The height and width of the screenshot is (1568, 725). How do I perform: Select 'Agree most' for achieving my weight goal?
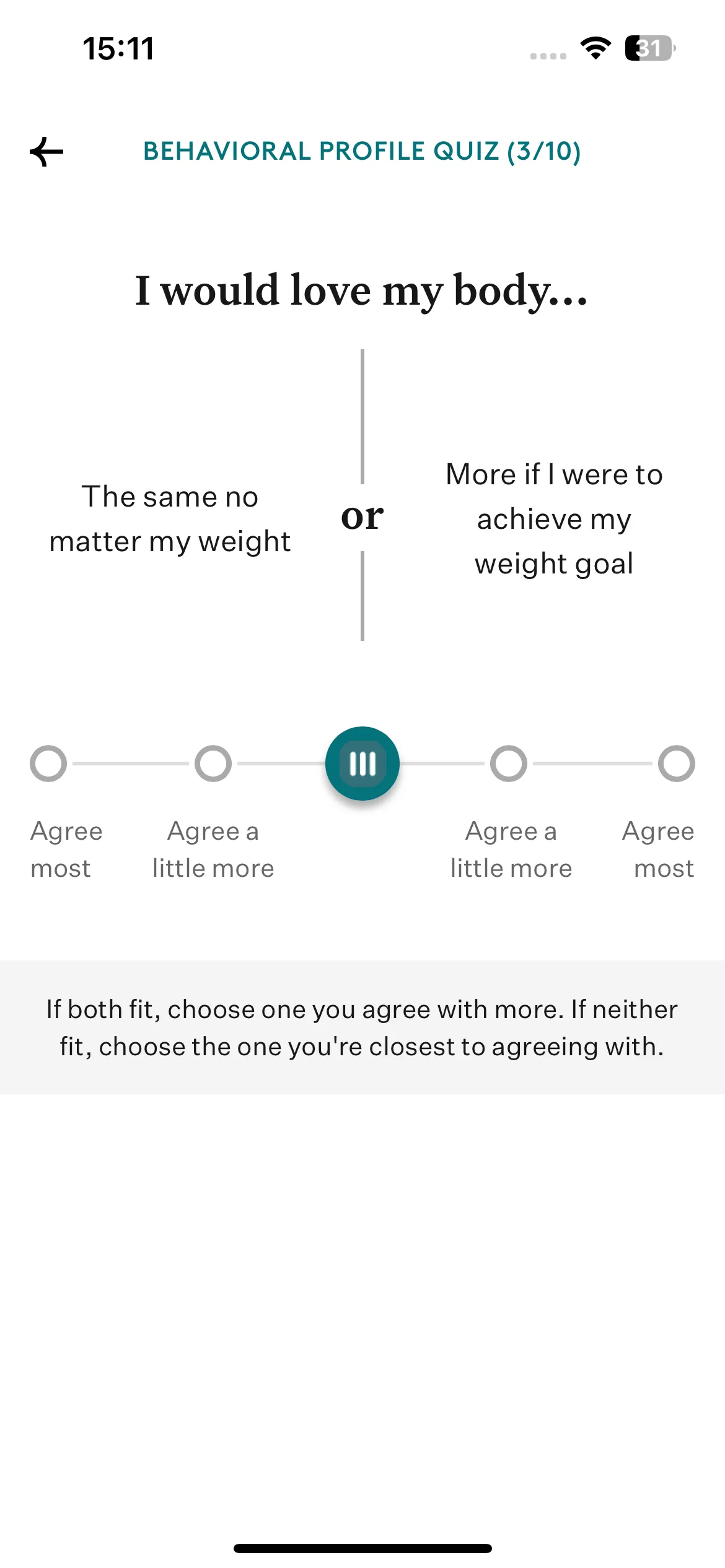[677, 764]
